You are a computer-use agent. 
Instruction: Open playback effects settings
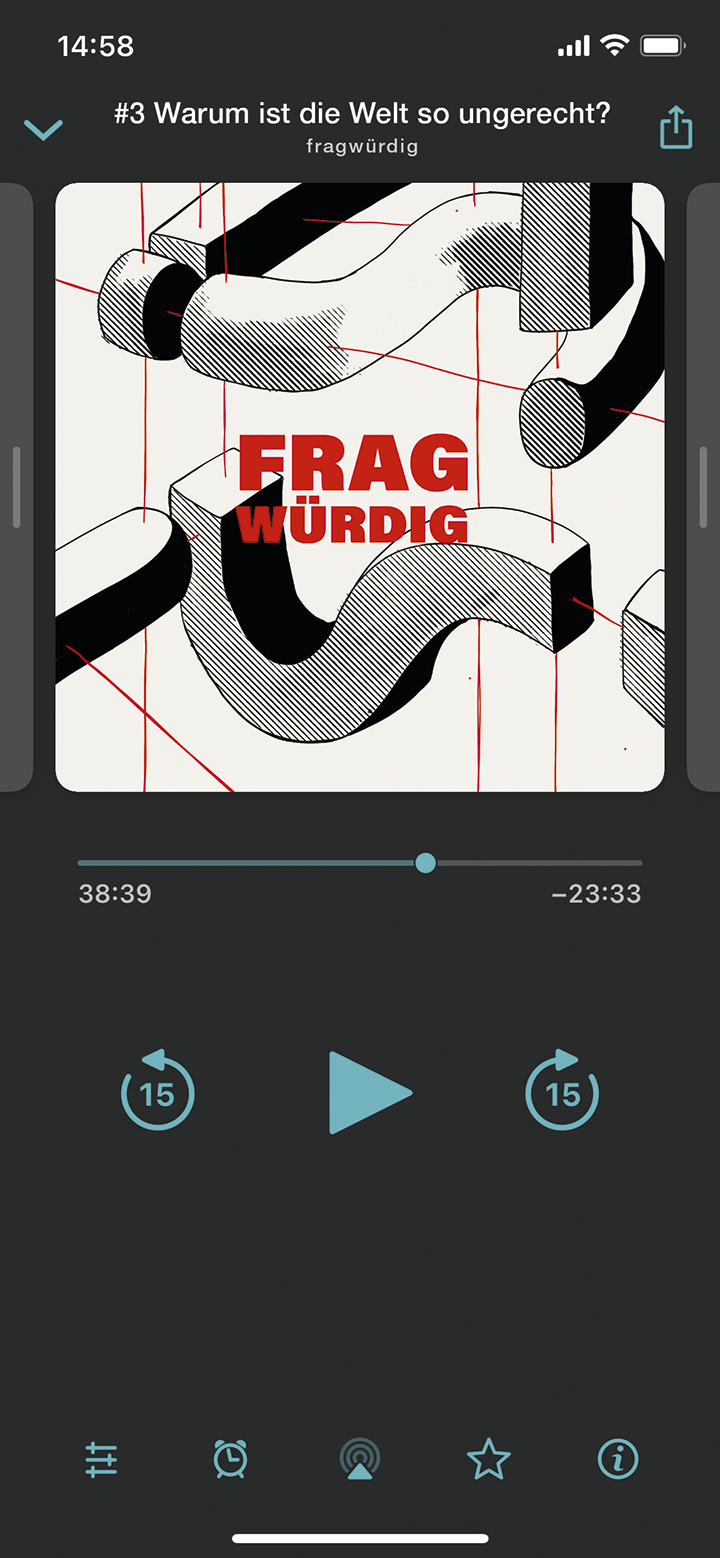101,1460
